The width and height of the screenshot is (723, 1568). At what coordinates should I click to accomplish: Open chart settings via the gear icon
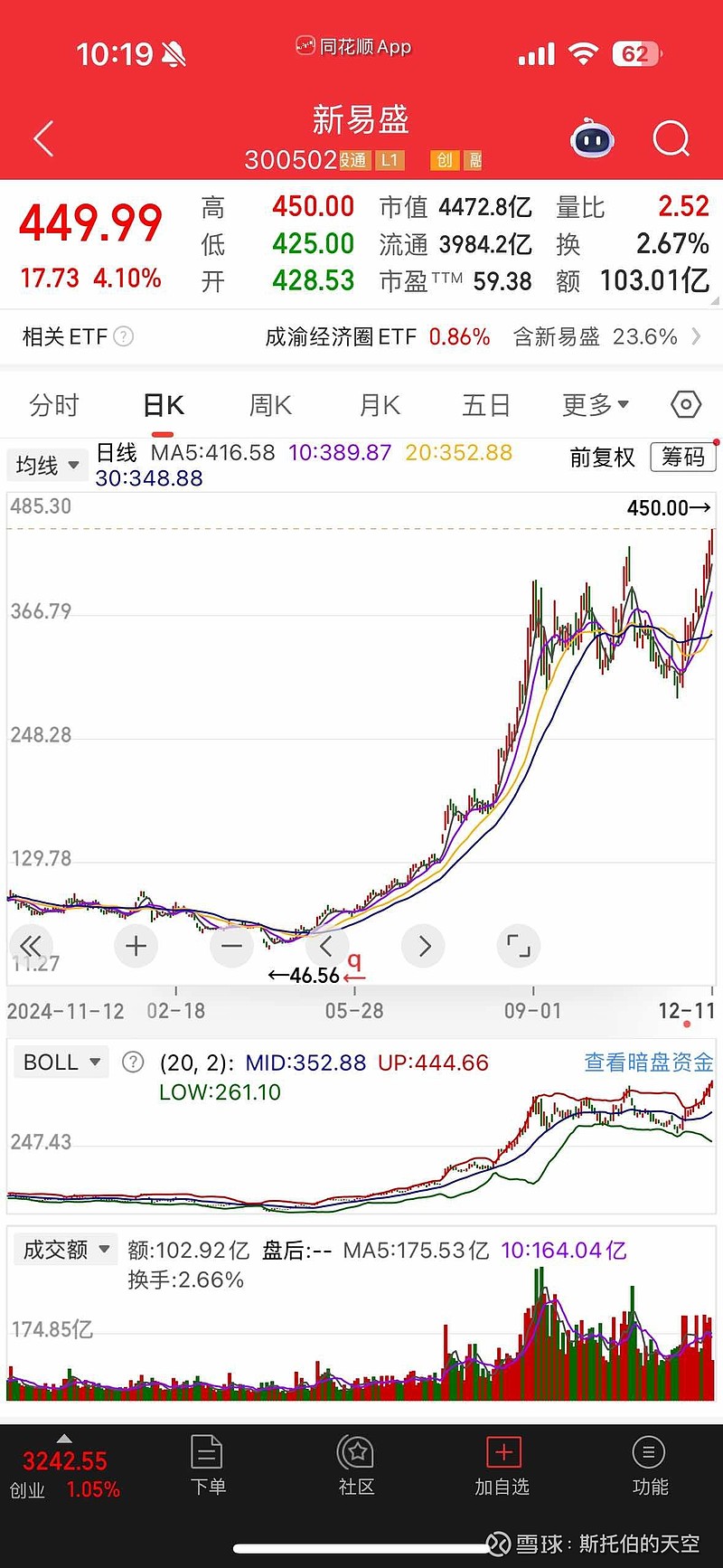(684, 404)
